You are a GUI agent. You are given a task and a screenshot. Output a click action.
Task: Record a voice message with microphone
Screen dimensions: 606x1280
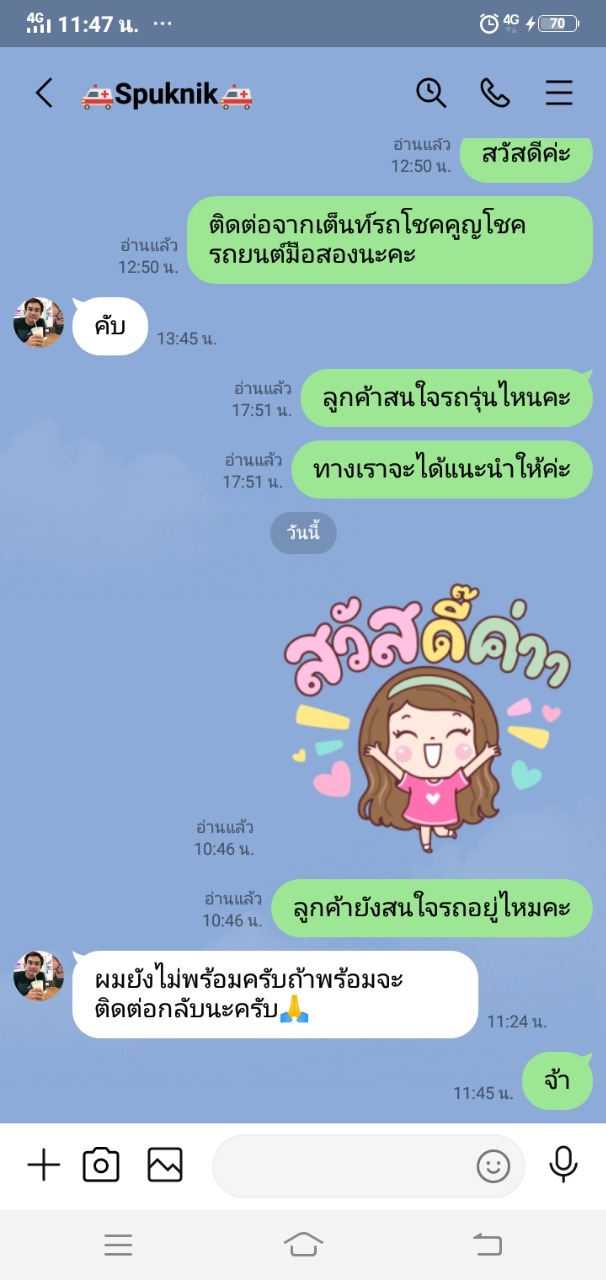pos(563,1164)
